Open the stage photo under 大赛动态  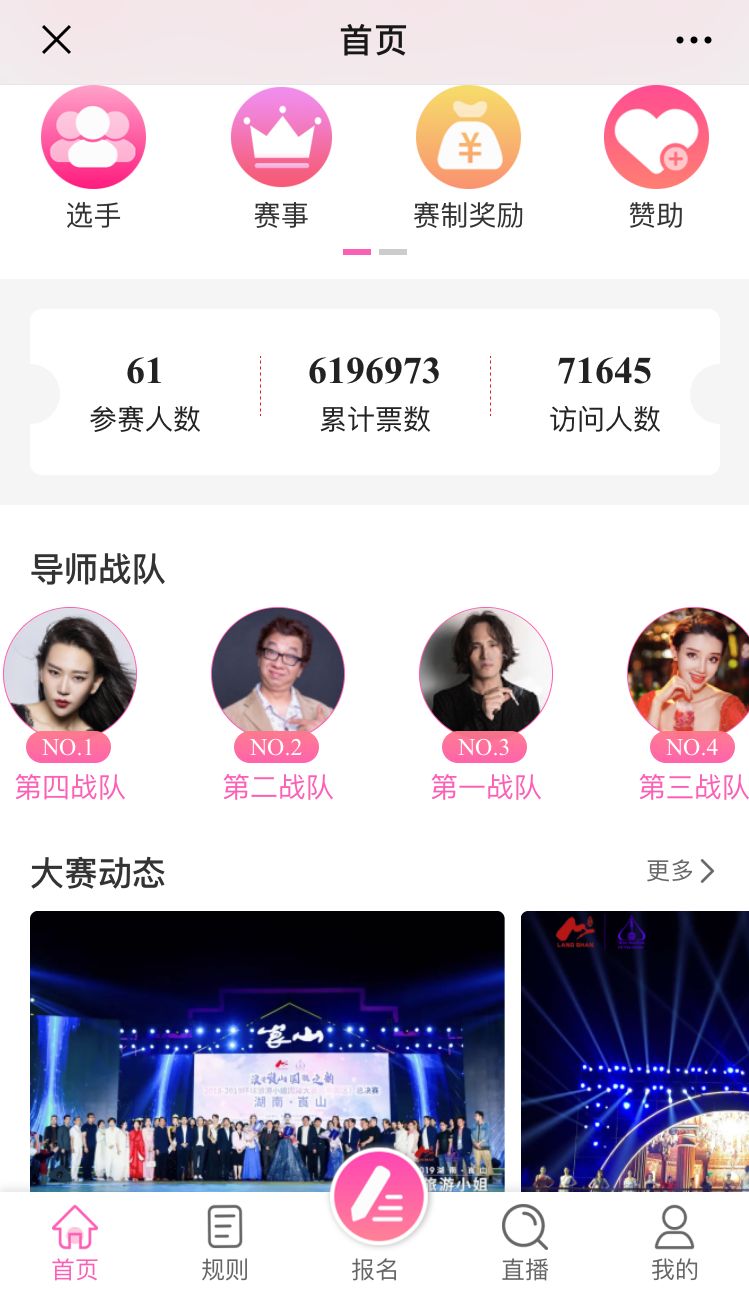(267, 1050)
